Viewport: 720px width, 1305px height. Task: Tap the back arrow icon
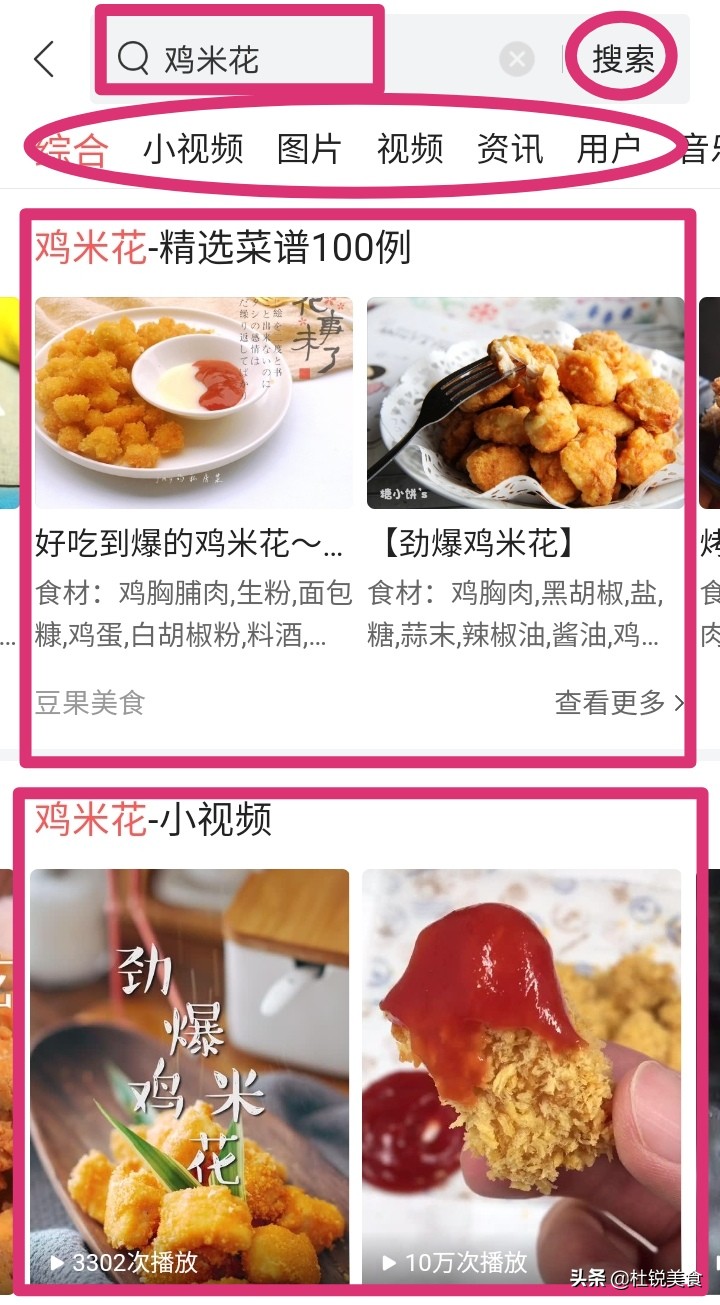[42, 58]
